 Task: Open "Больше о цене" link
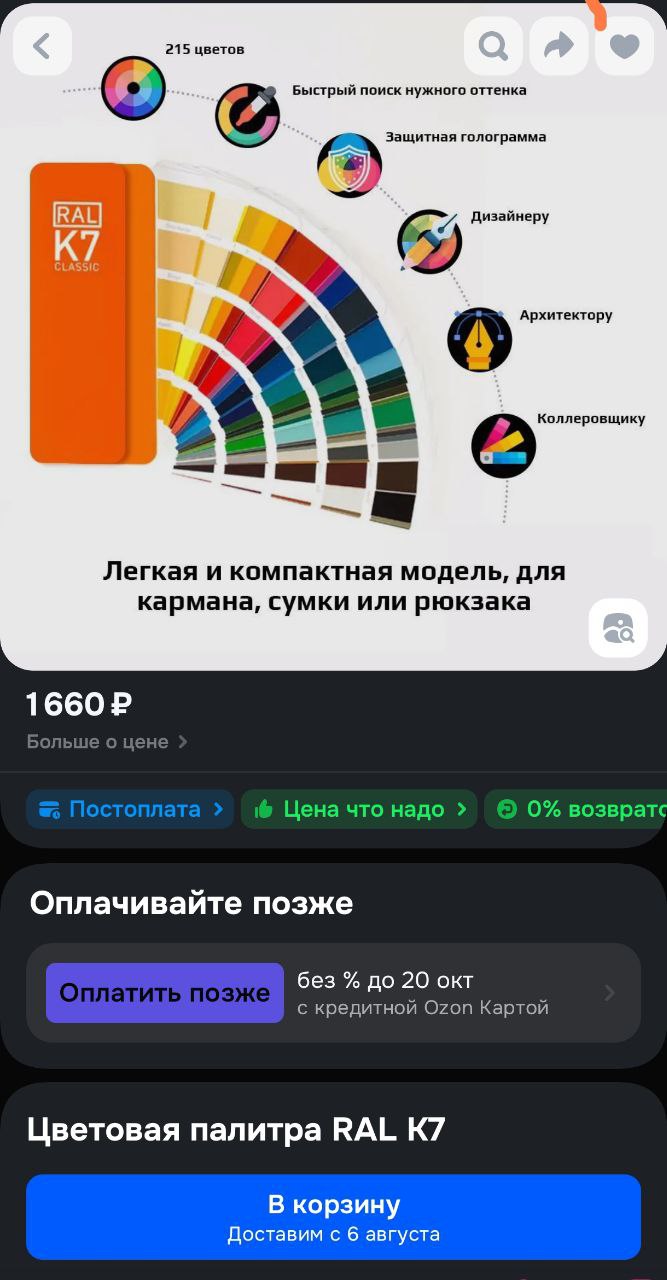[107, 742]
